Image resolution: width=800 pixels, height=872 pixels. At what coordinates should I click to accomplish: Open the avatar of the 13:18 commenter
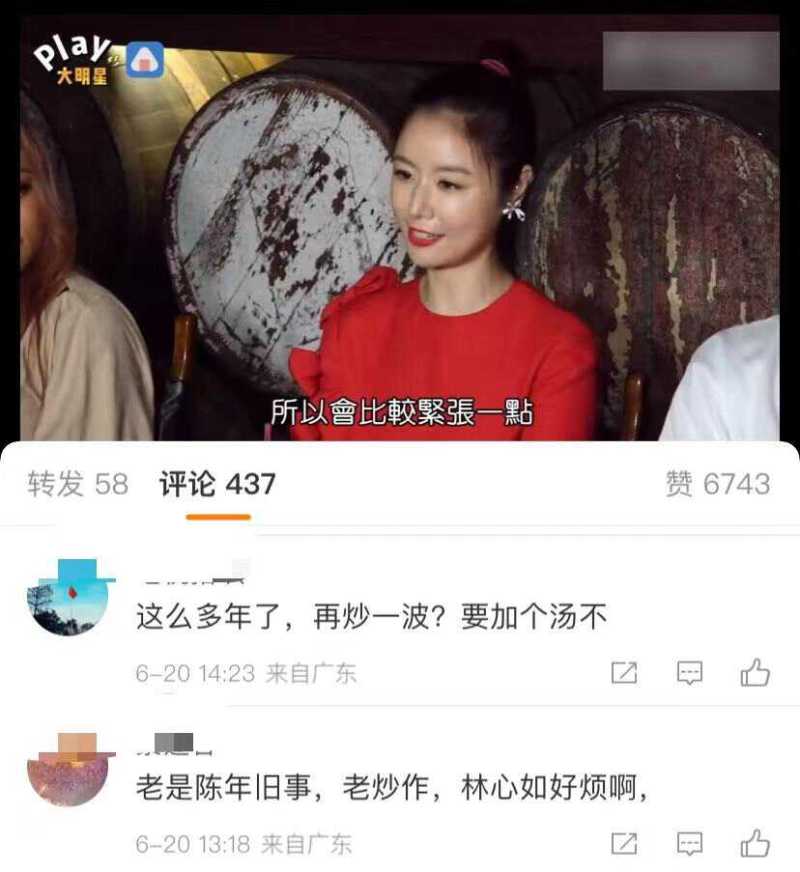point(67,772)
